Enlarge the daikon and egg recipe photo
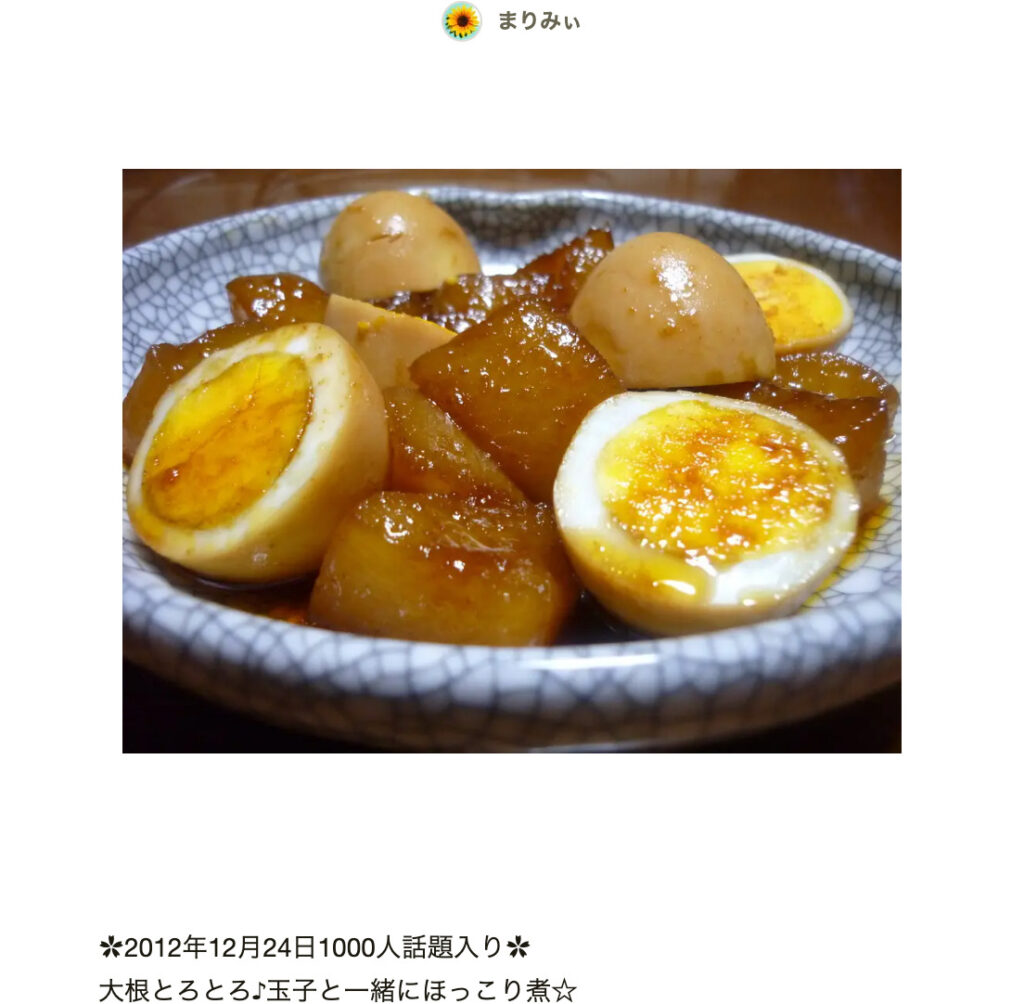Screen dimensions: 1024x1004 click(x=511, y=460)
